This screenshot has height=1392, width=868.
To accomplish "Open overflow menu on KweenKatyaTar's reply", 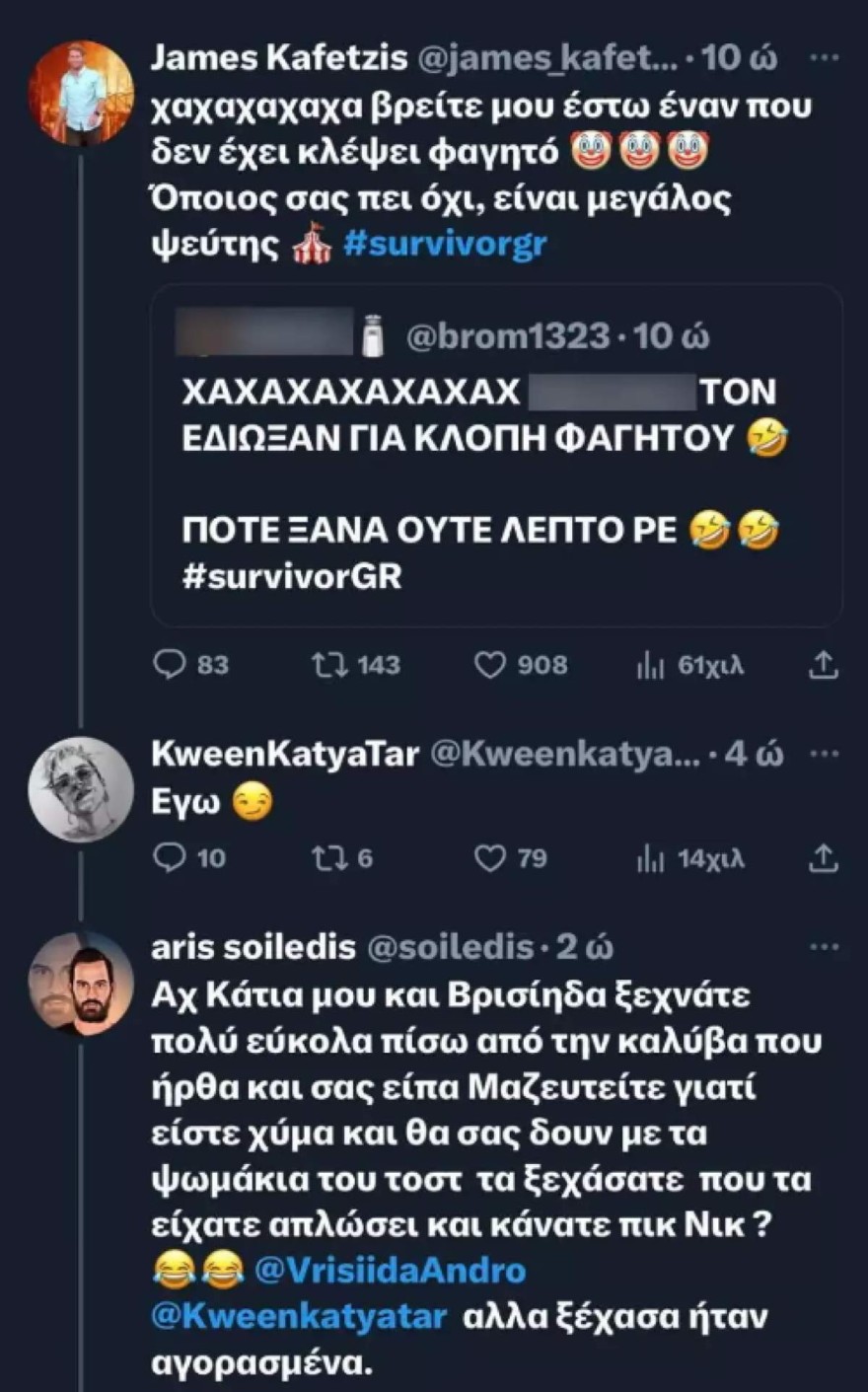I will tap(824, 755).
